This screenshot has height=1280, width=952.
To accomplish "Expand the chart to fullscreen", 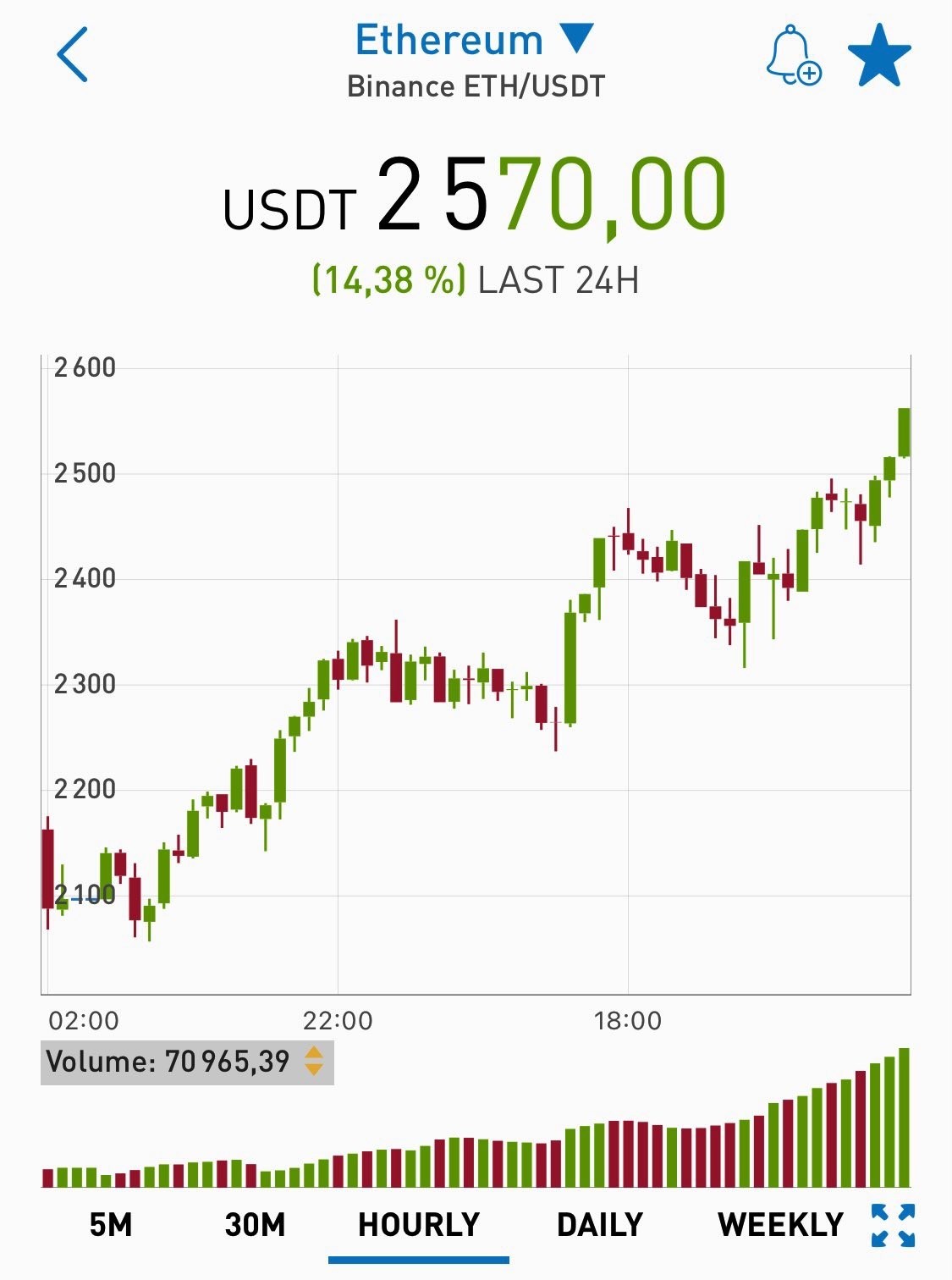I will click(894, 1225).
